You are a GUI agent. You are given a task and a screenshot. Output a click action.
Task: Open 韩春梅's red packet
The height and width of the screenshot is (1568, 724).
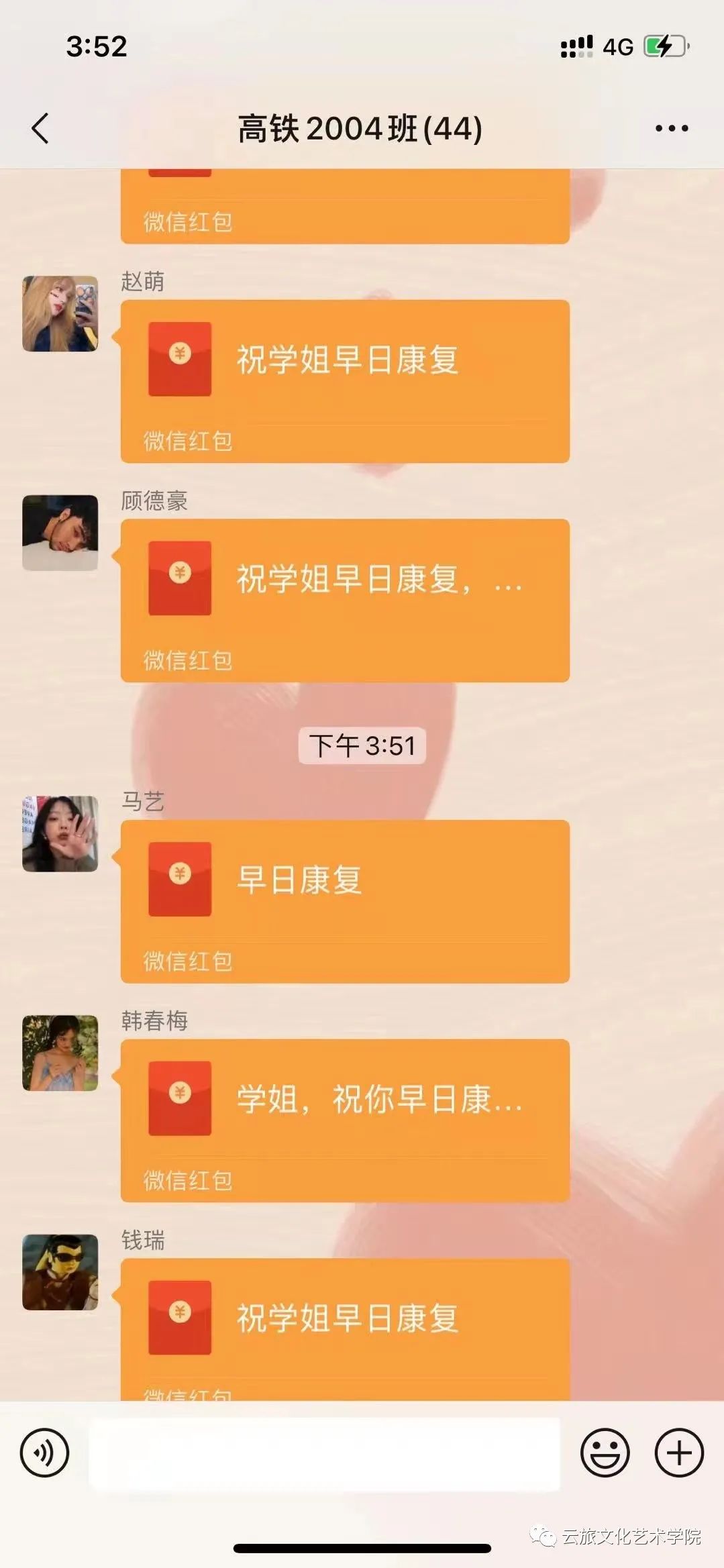tap(345, 1120)
